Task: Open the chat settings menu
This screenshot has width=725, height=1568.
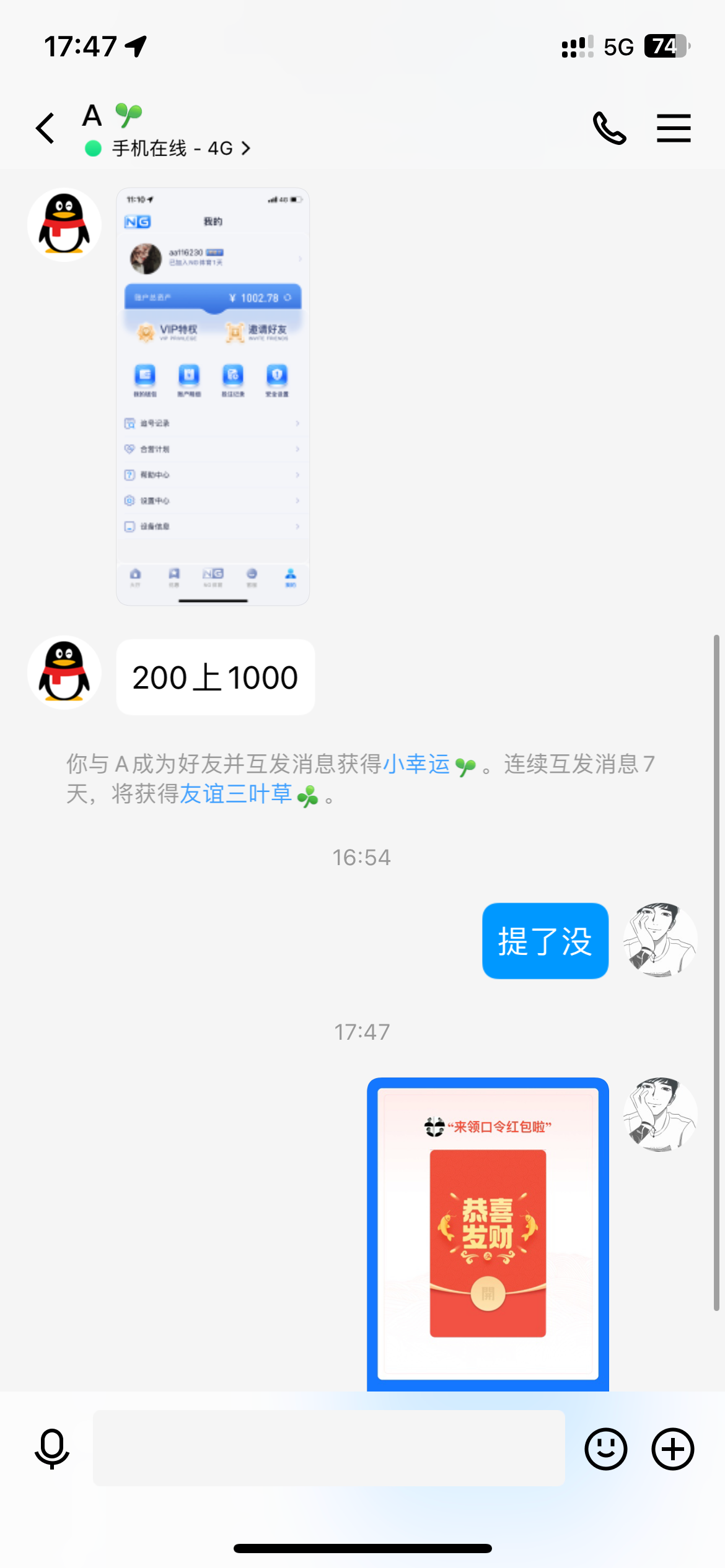Action: pos(674,128)
